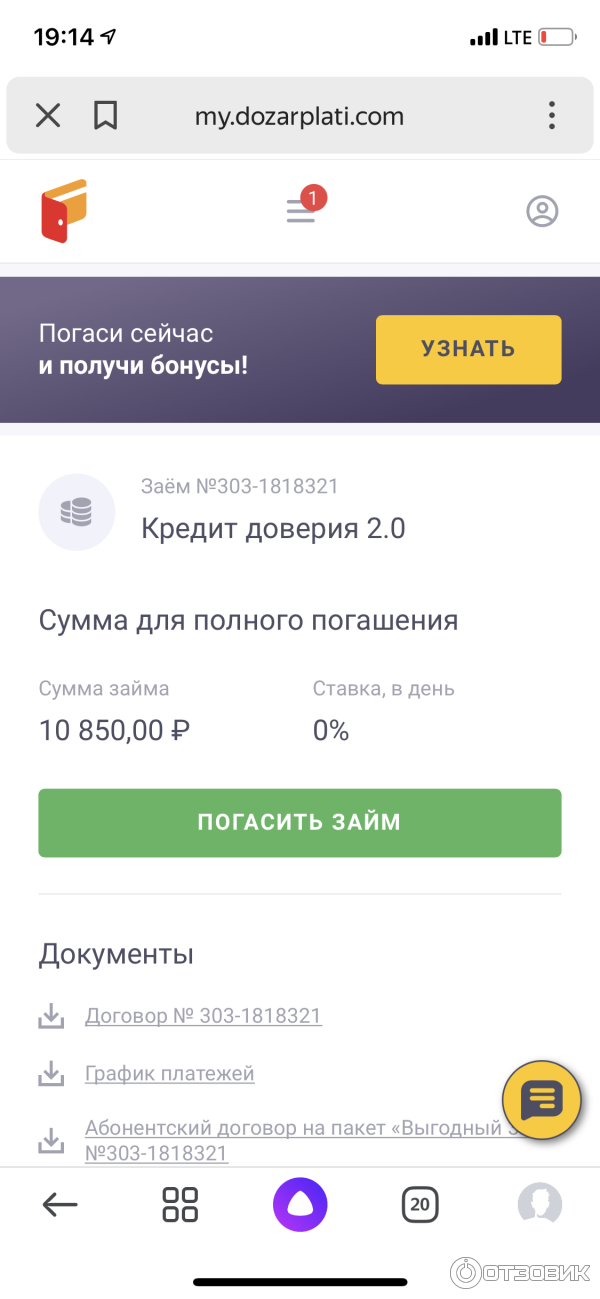Open the График платежей link
Viewport: 600px width, 1299px height.
[x=169, y=1074]
